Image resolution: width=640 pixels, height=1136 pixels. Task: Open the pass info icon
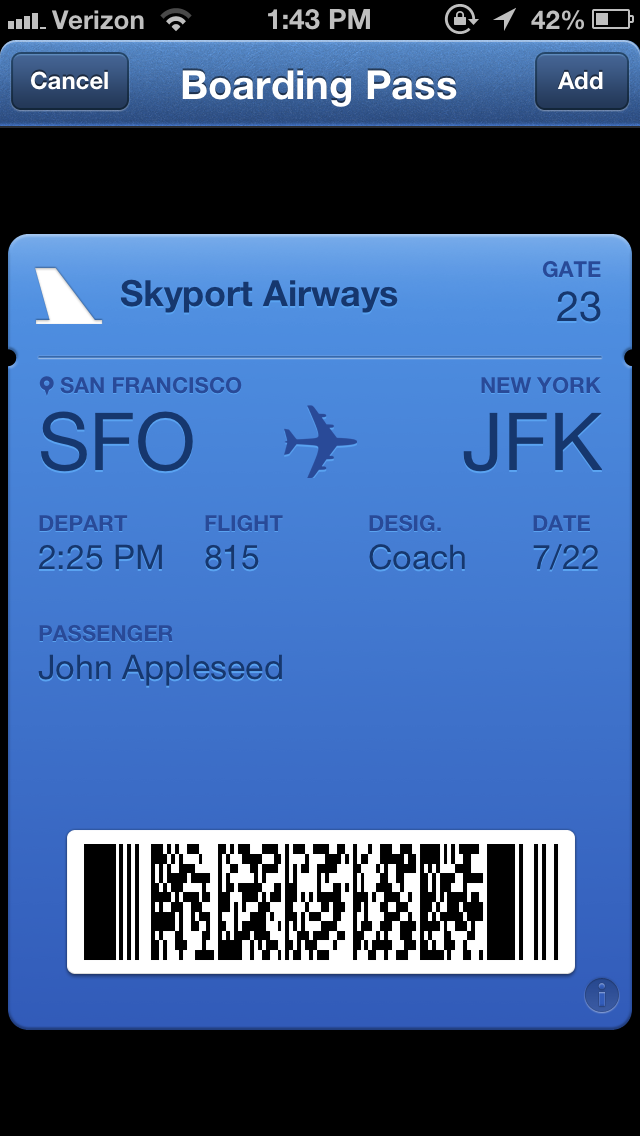pyautogui.click(x=602, y=995)
